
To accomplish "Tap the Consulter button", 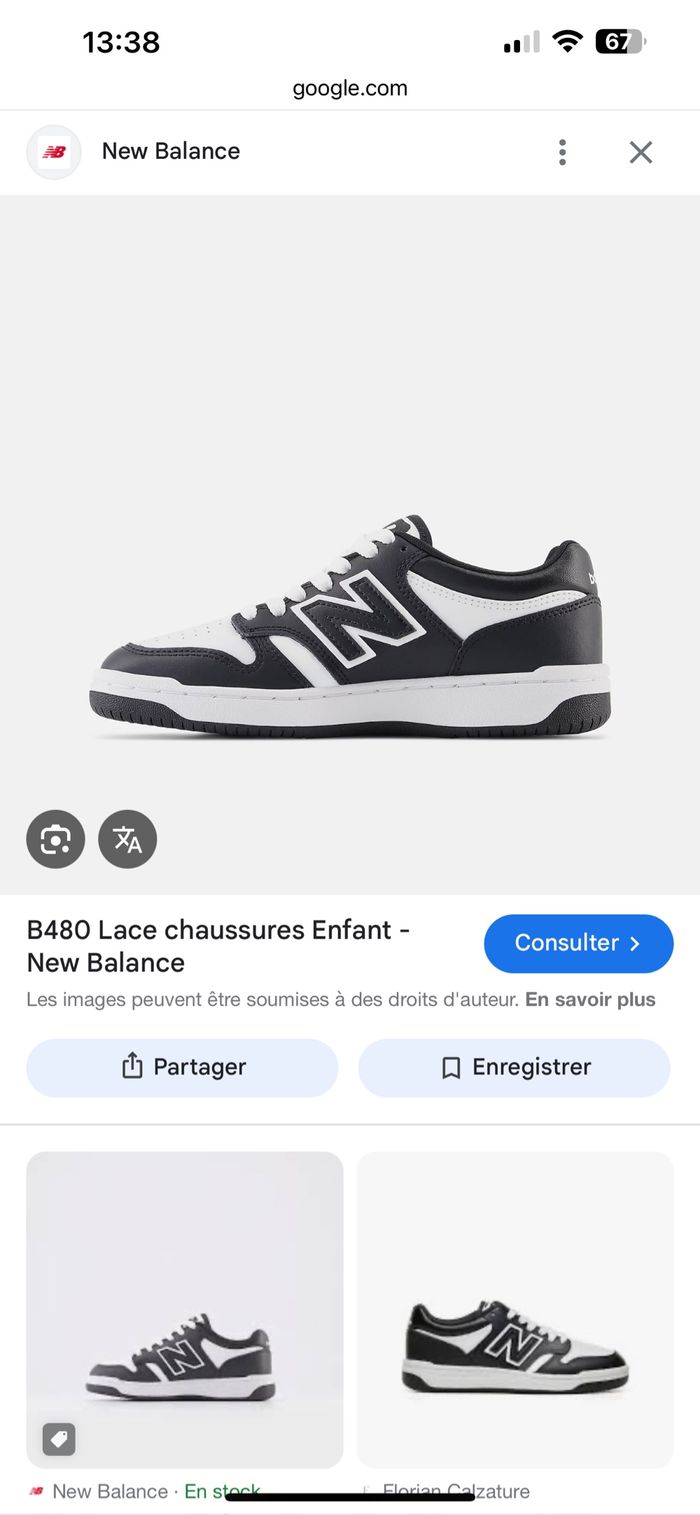I will (x=578, y=943).
